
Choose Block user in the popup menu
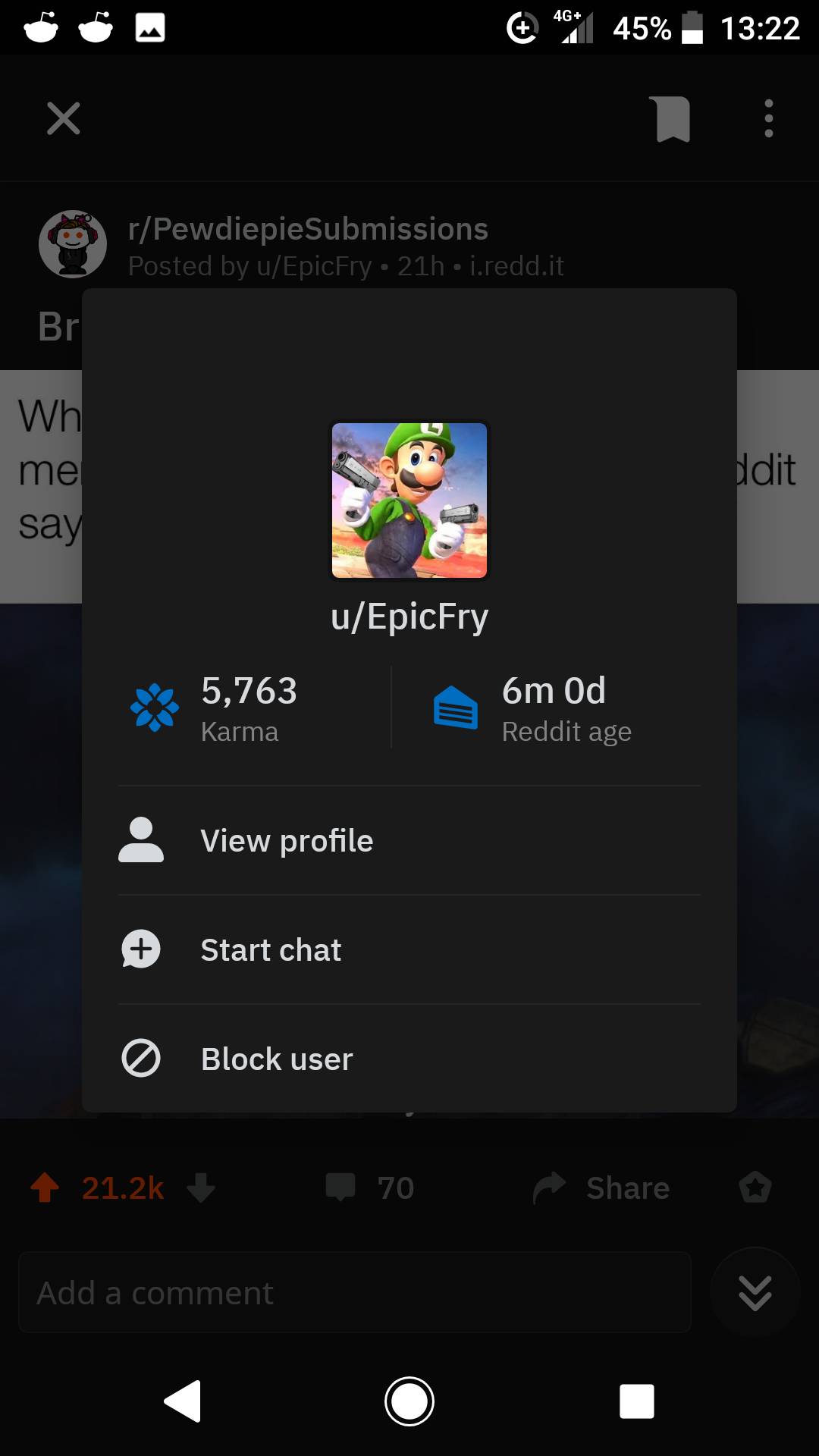[x=276, y=1058]
